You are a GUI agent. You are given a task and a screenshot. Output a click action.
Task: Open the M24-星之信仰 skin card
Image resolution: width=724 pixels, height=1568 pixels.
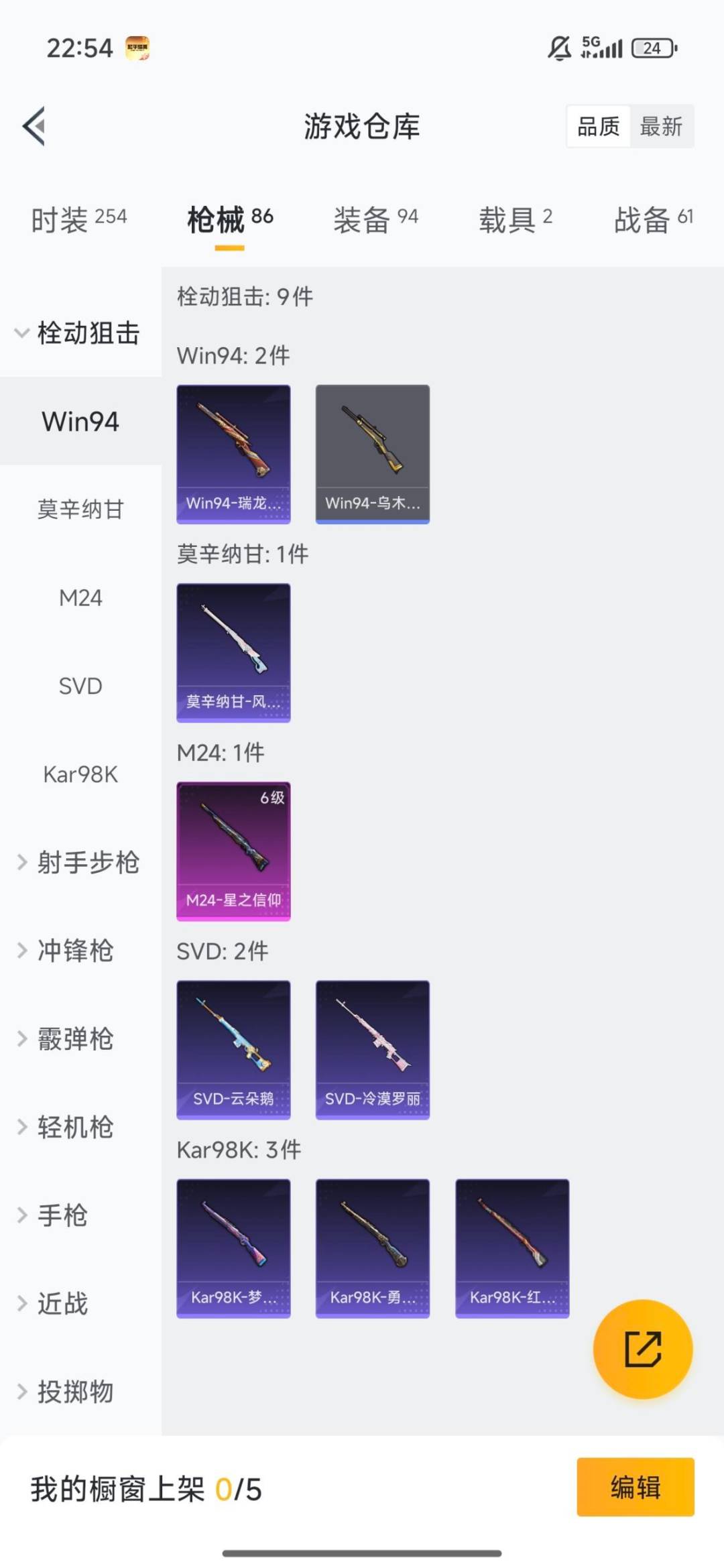click(233, 851)
